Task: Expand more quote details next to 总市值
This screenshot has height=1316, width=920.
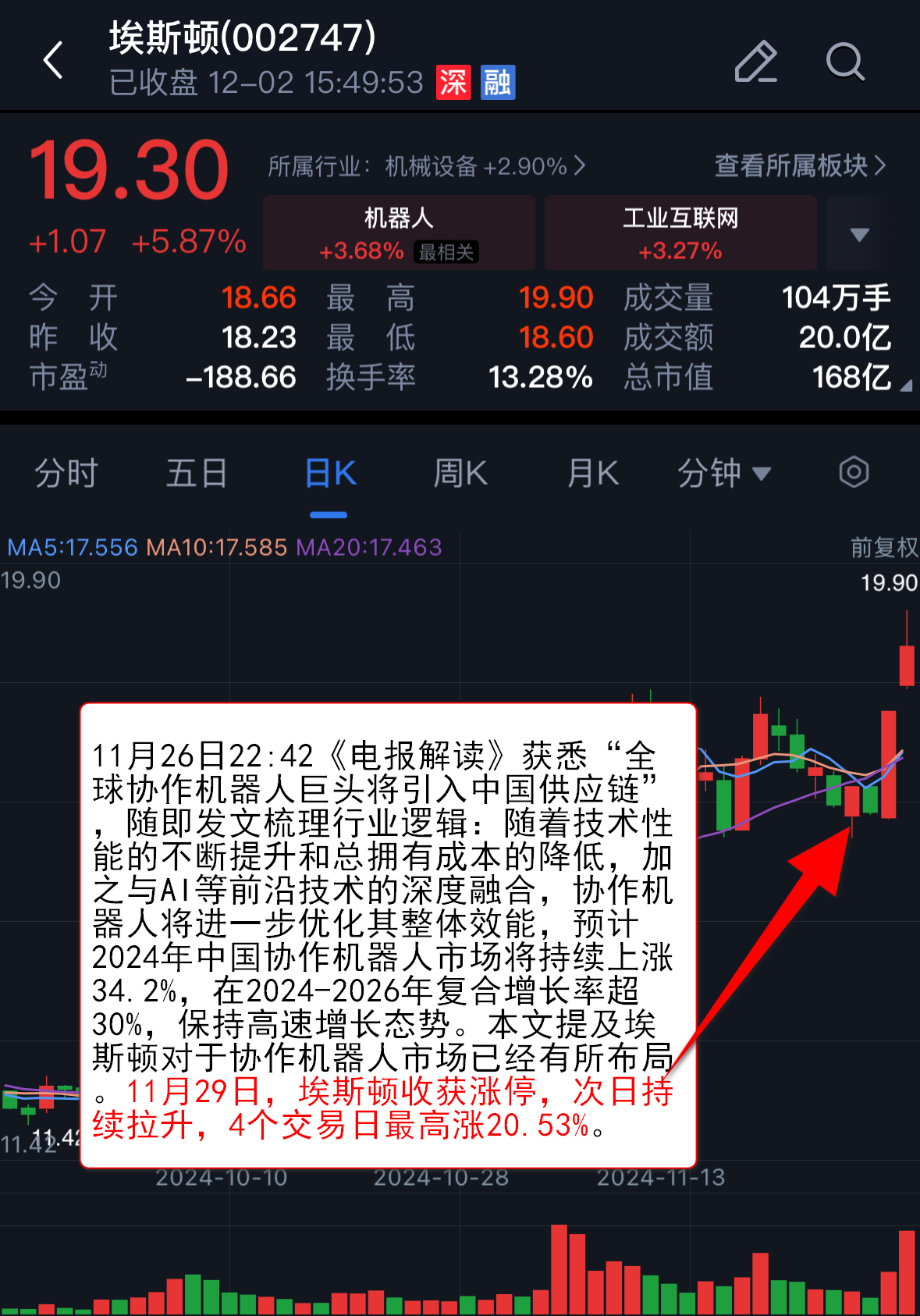Action: (x=905, y=386)
